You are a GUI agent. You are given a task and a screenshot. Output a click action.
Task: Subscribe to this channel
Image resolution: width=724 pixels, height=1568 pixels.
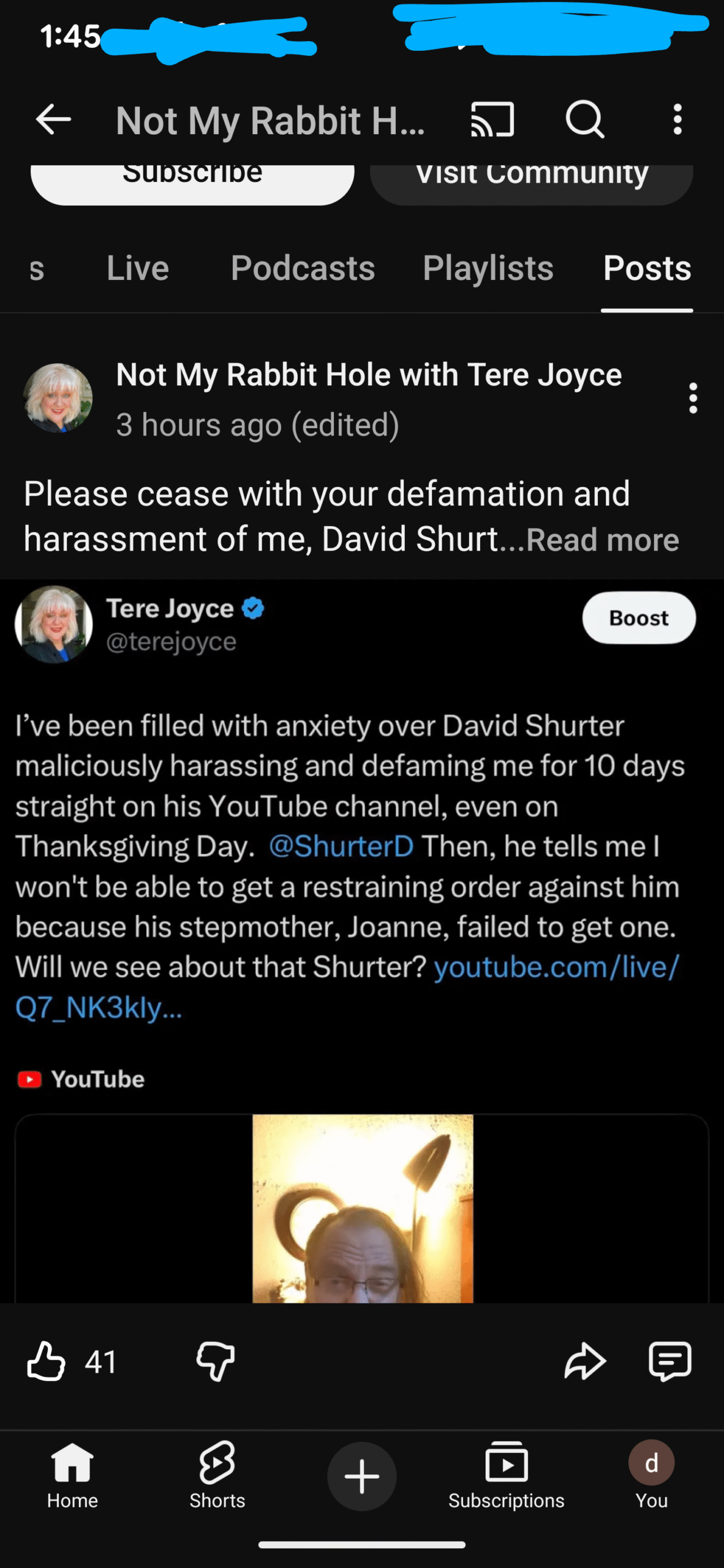192,181
